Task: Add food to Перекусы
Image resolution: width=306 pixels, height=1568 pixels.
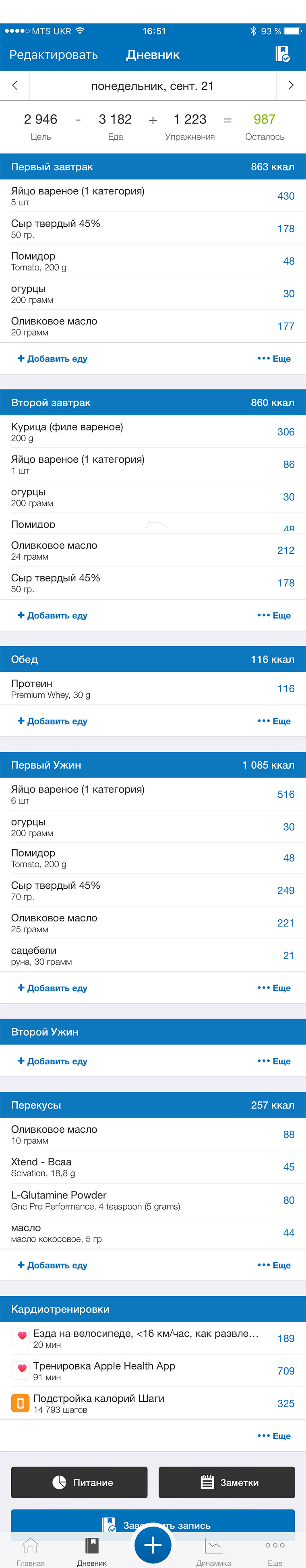Action: [52, 1265]
